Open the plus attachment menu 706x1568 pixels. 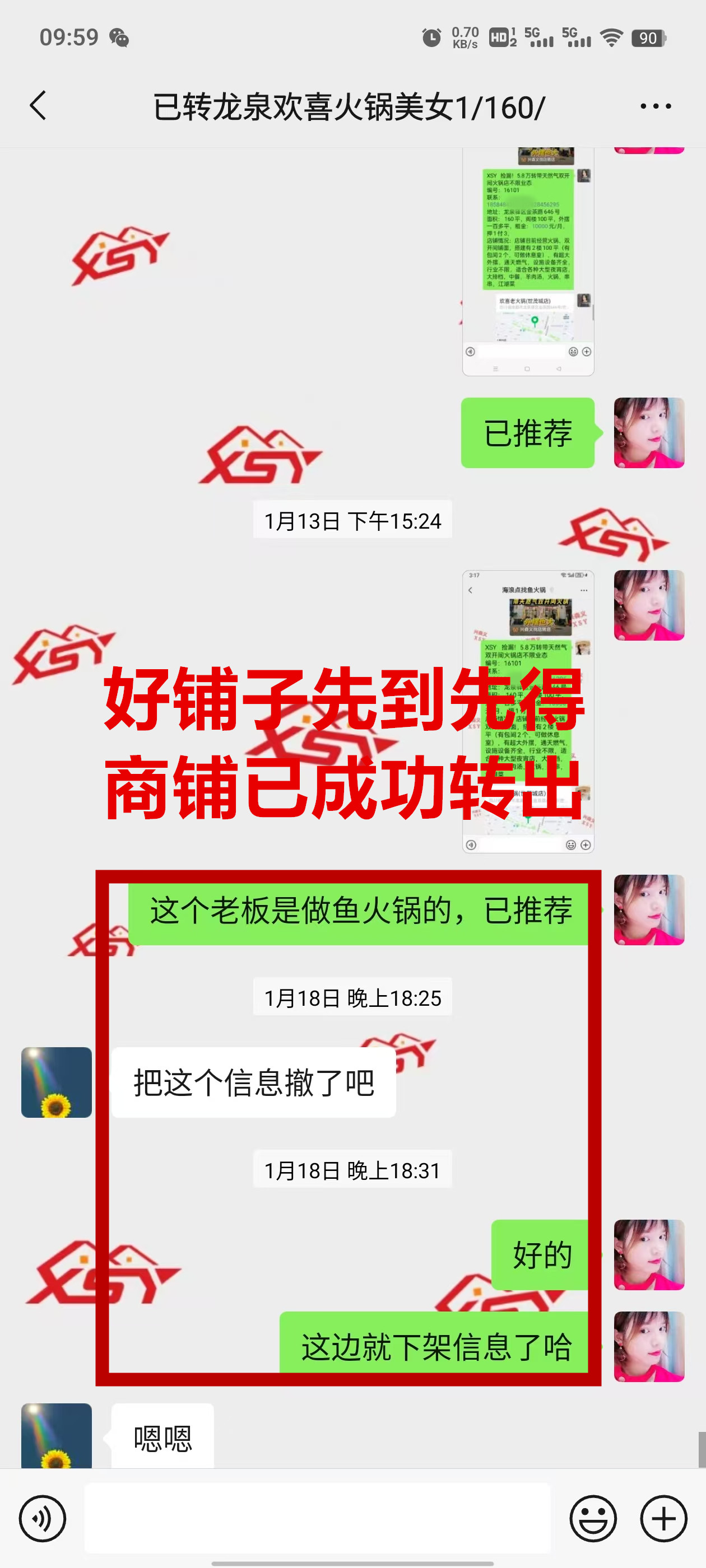(663, 1518)
